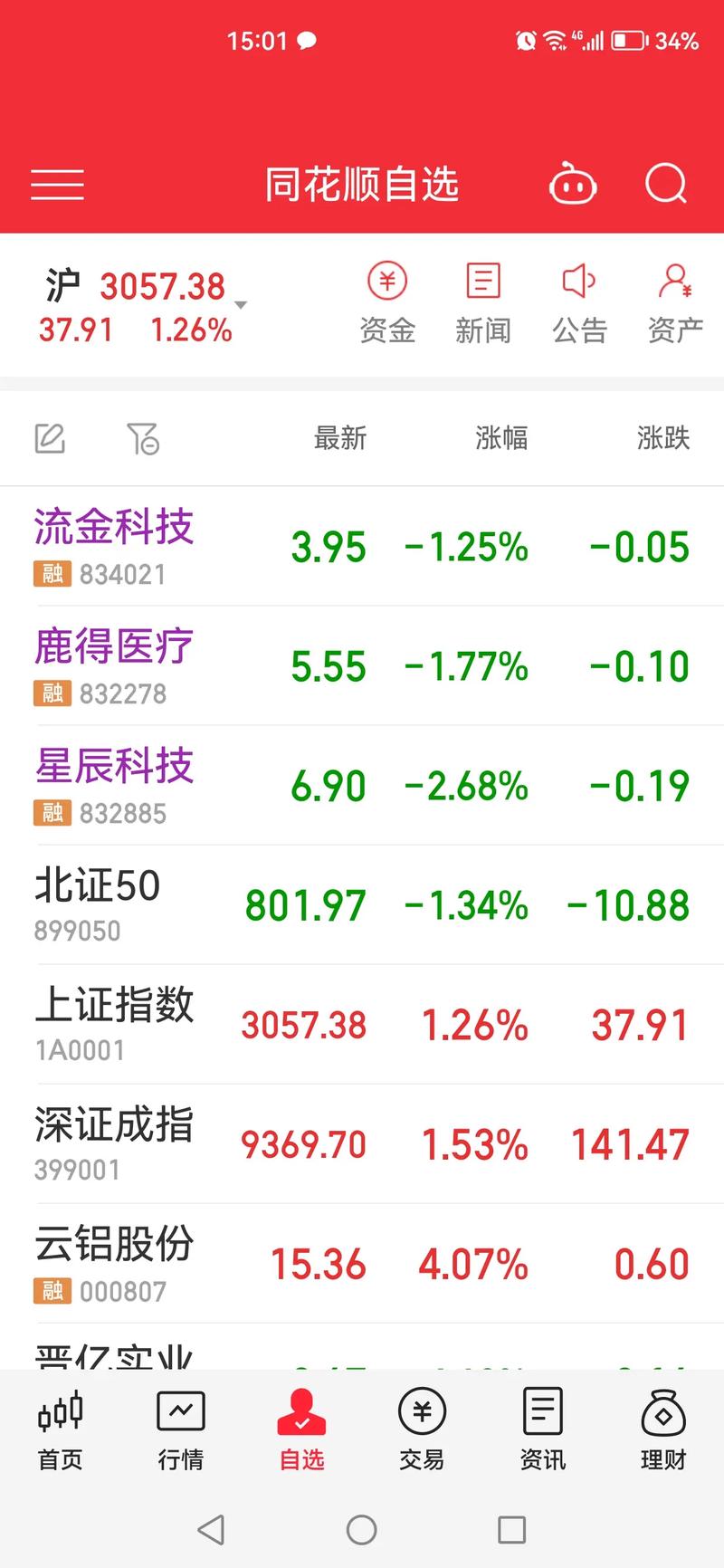
Task: Open the robot assistant icon
Action: pyautogui.click(x=573, y=184)
